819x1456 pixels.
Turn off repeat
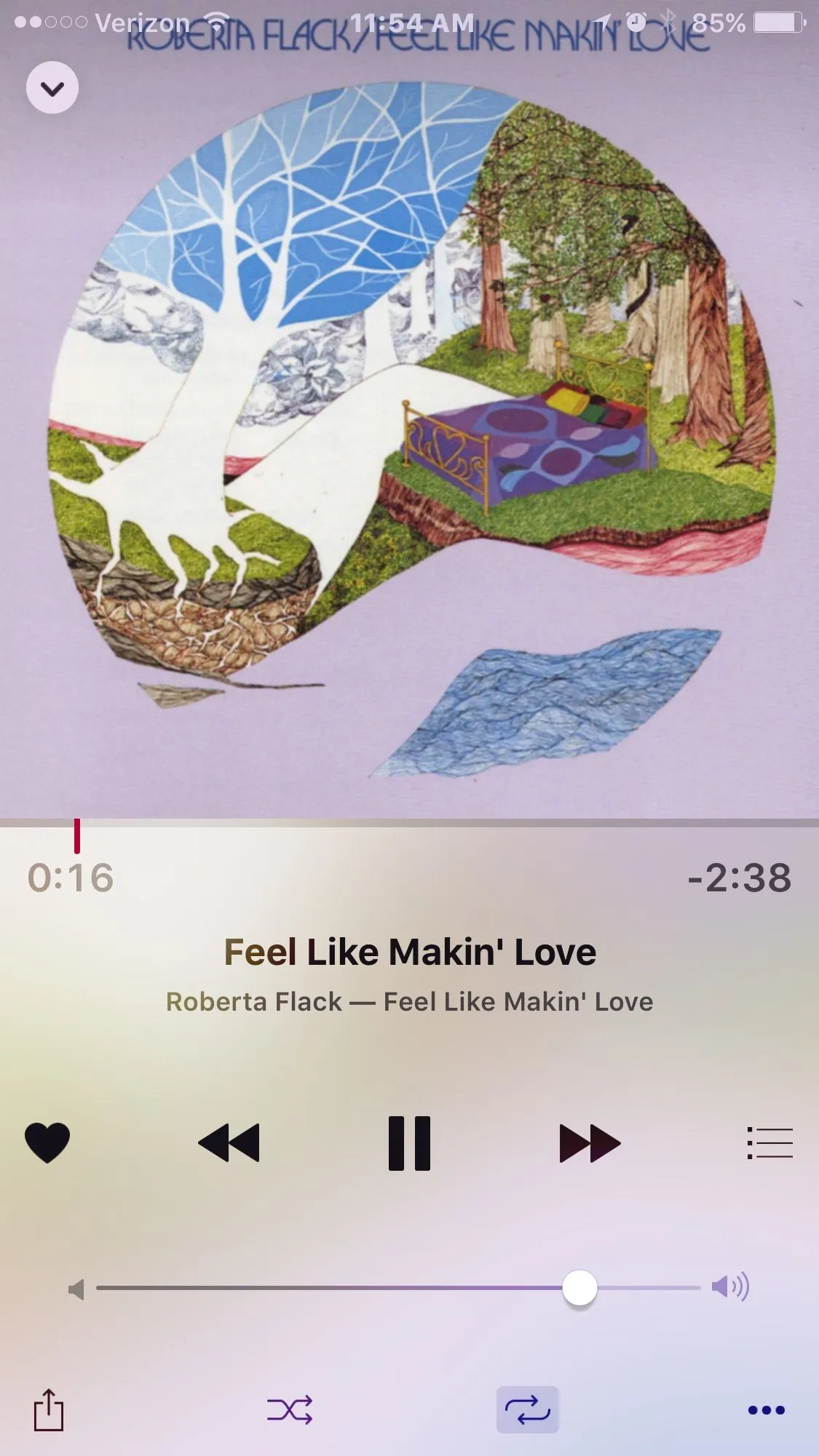[x=527, y=1410]
